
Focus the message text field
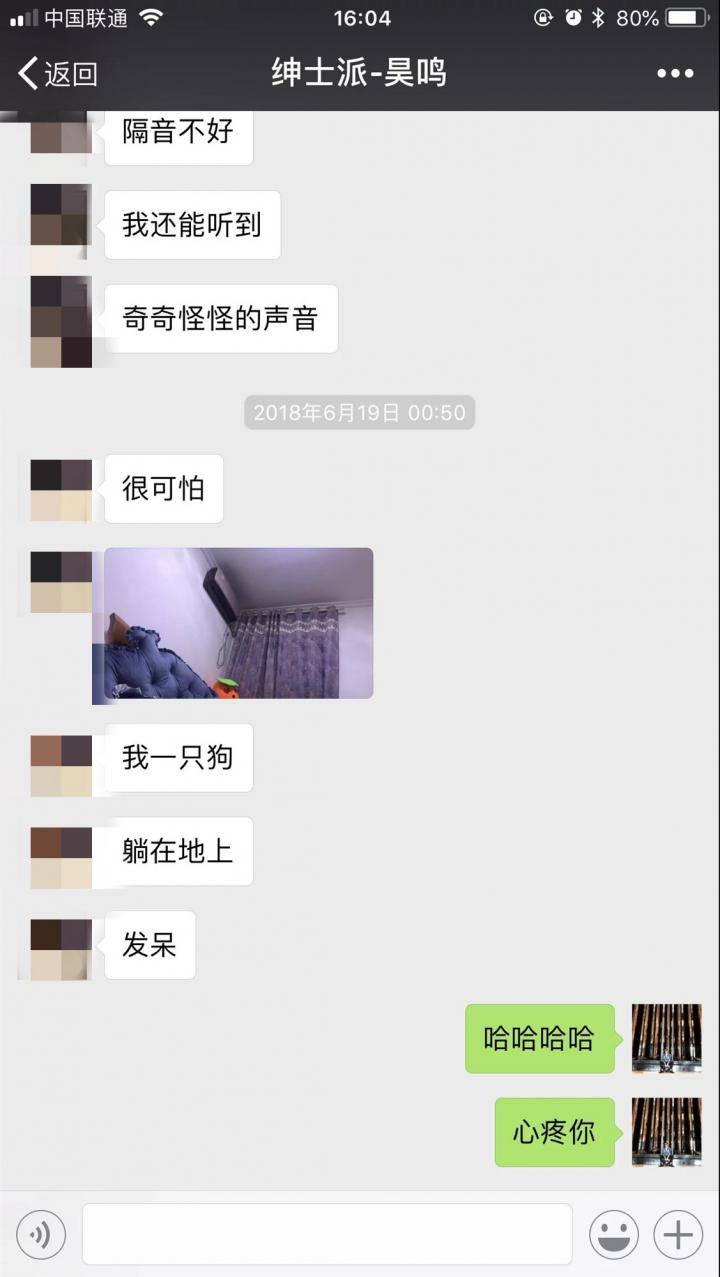(x=327, y=1235)
